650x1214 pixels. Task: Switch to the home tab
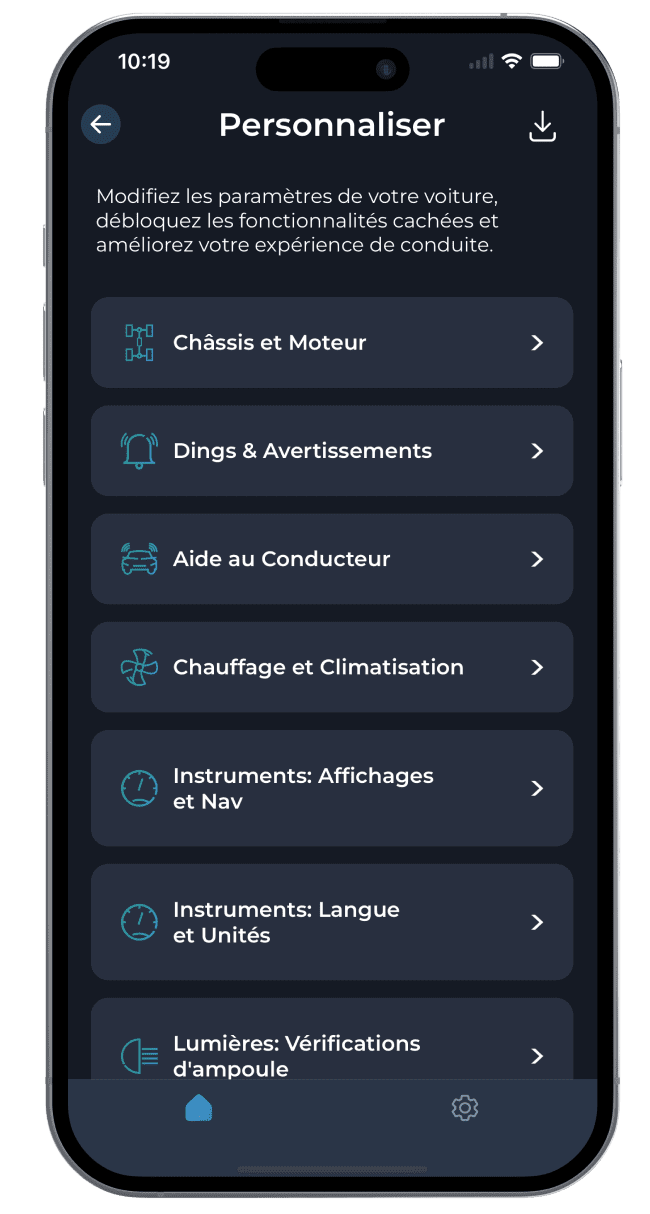point(199,1108)
